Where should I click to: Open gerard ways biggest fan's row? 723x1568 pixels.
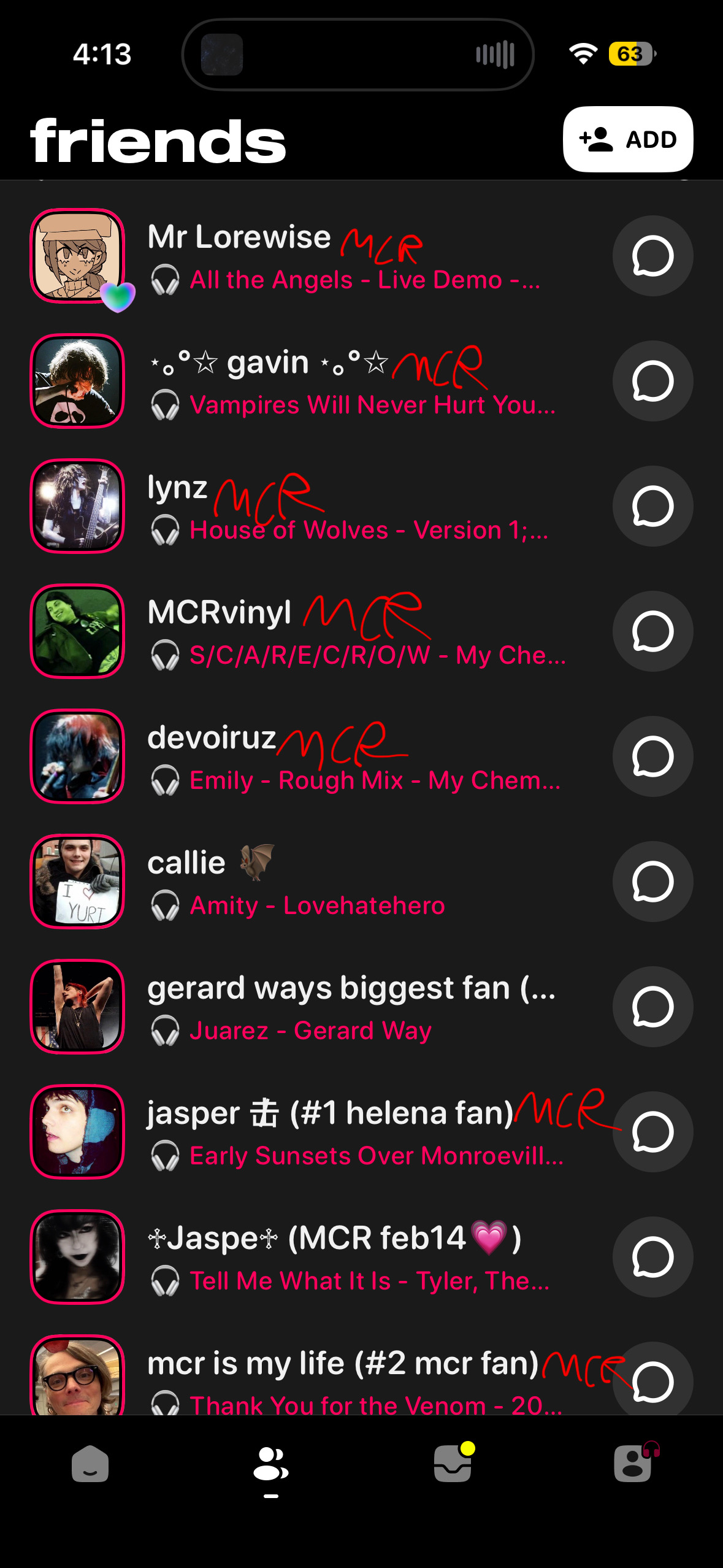(350, 1007)
